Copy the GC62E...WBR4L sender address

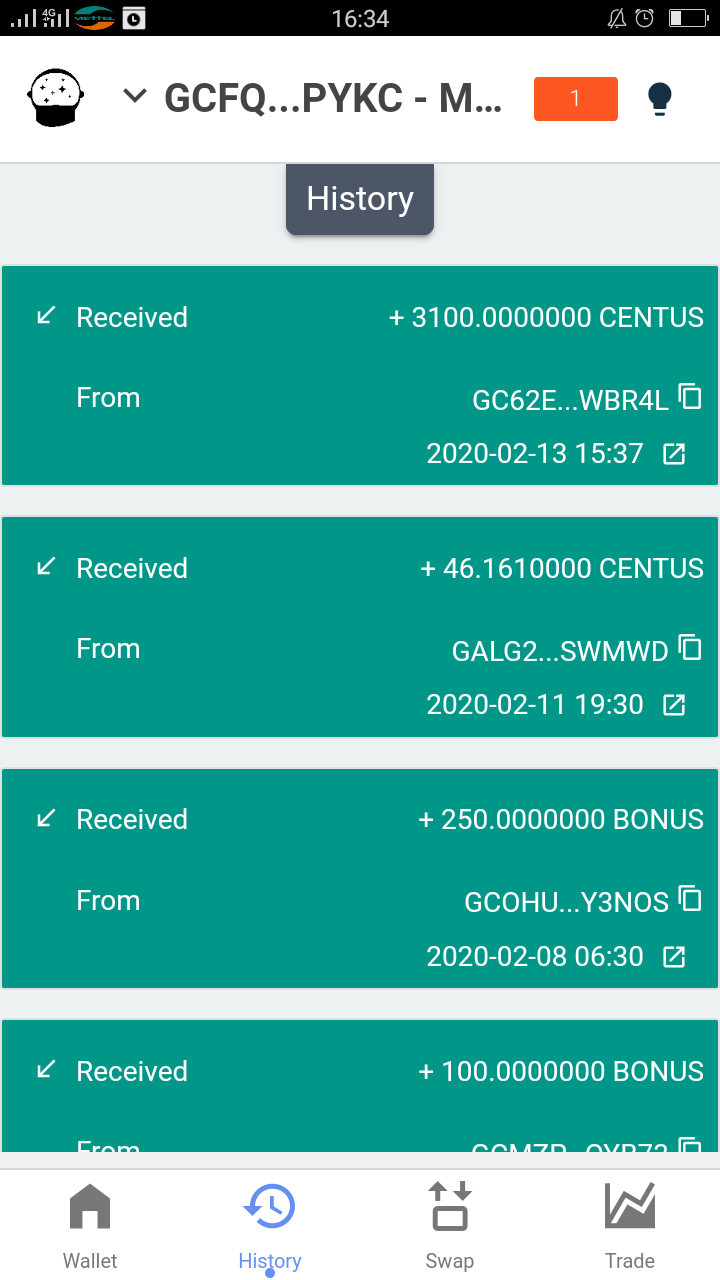pos(690,397)
